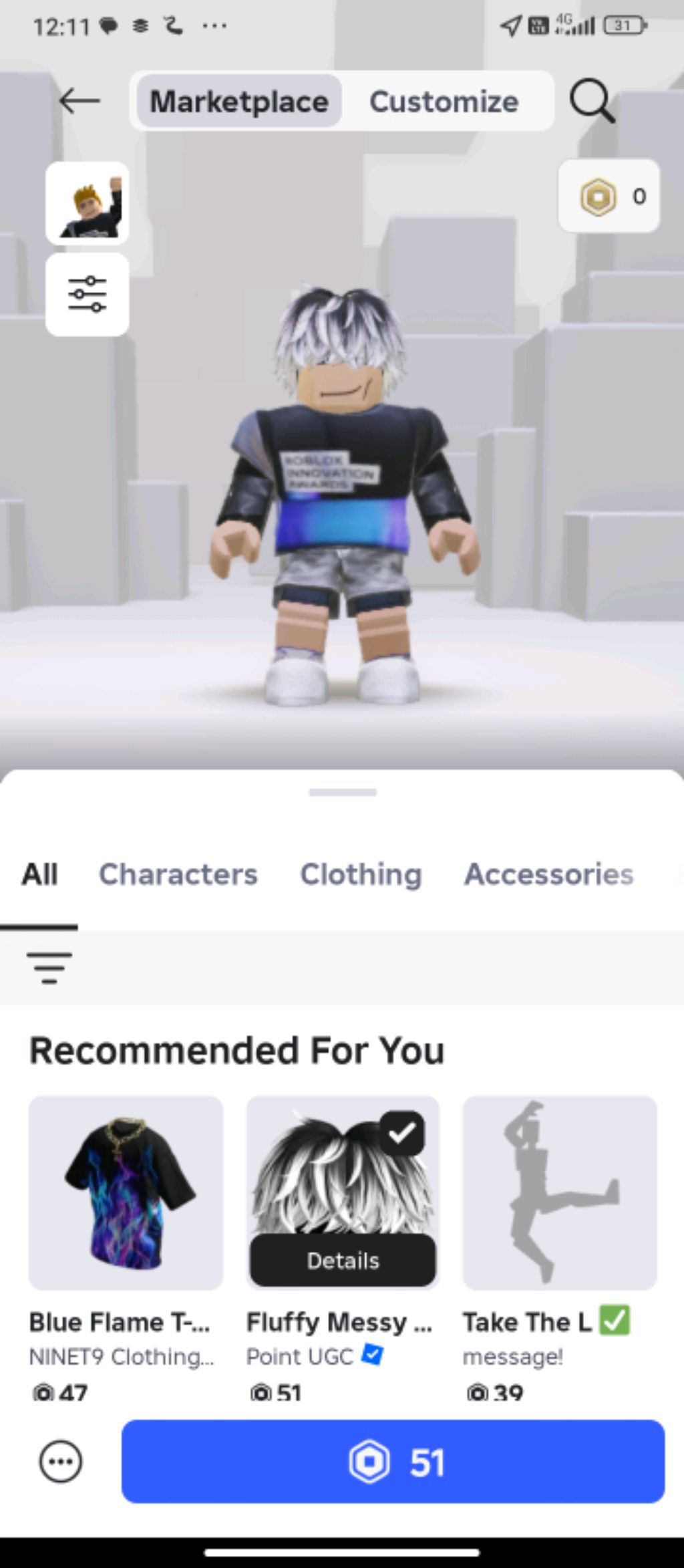The height and width of the screenshot is (1568, 684).
Task: Select the All category tab
Action: 39,874
